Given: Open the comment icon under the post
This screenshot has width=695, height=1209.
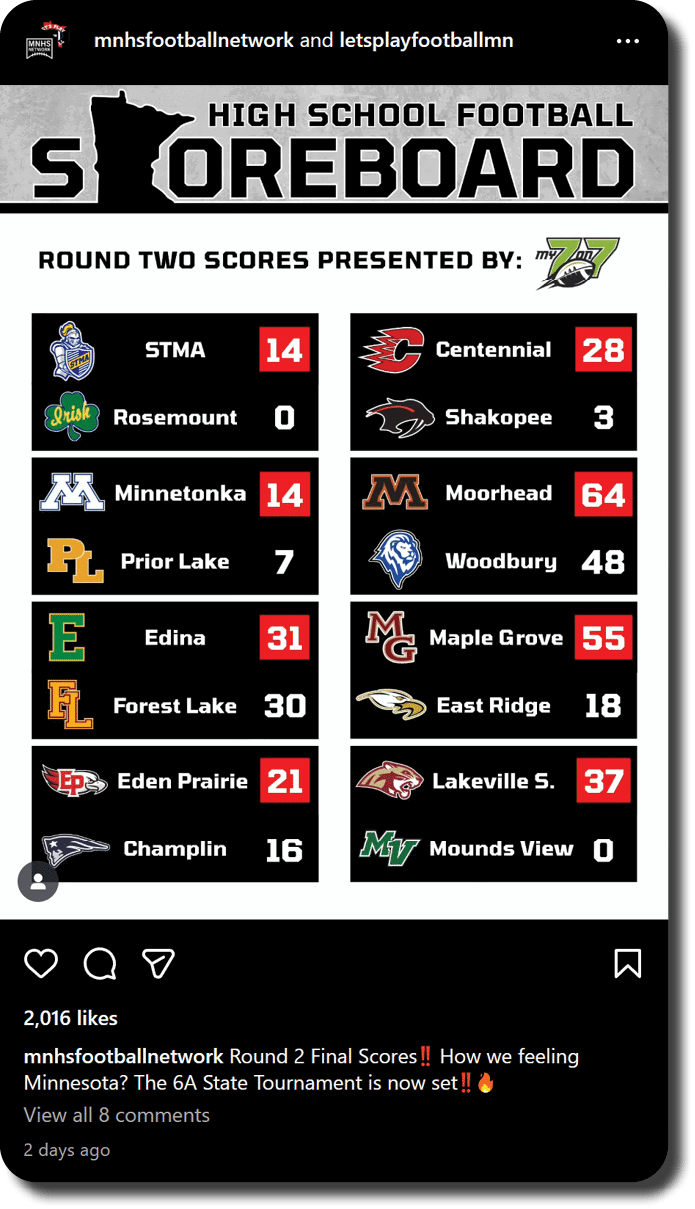Looking at the screenshot, I should tap(100, 963).
